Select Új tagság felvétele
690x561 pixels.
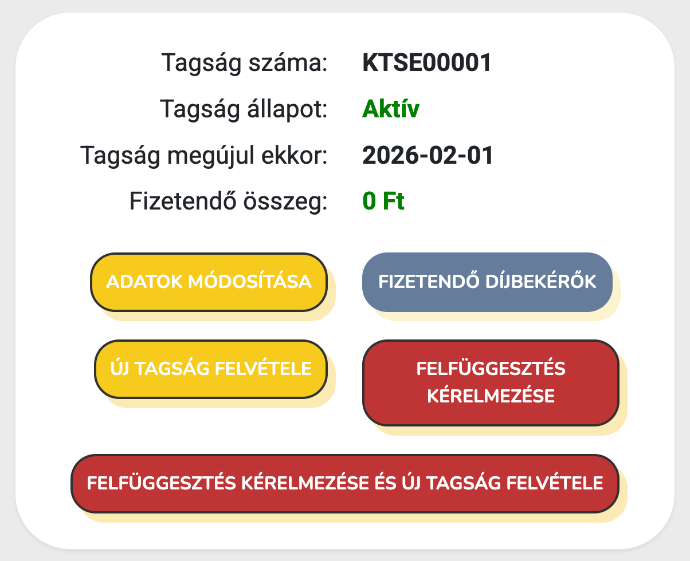point(210,368)
